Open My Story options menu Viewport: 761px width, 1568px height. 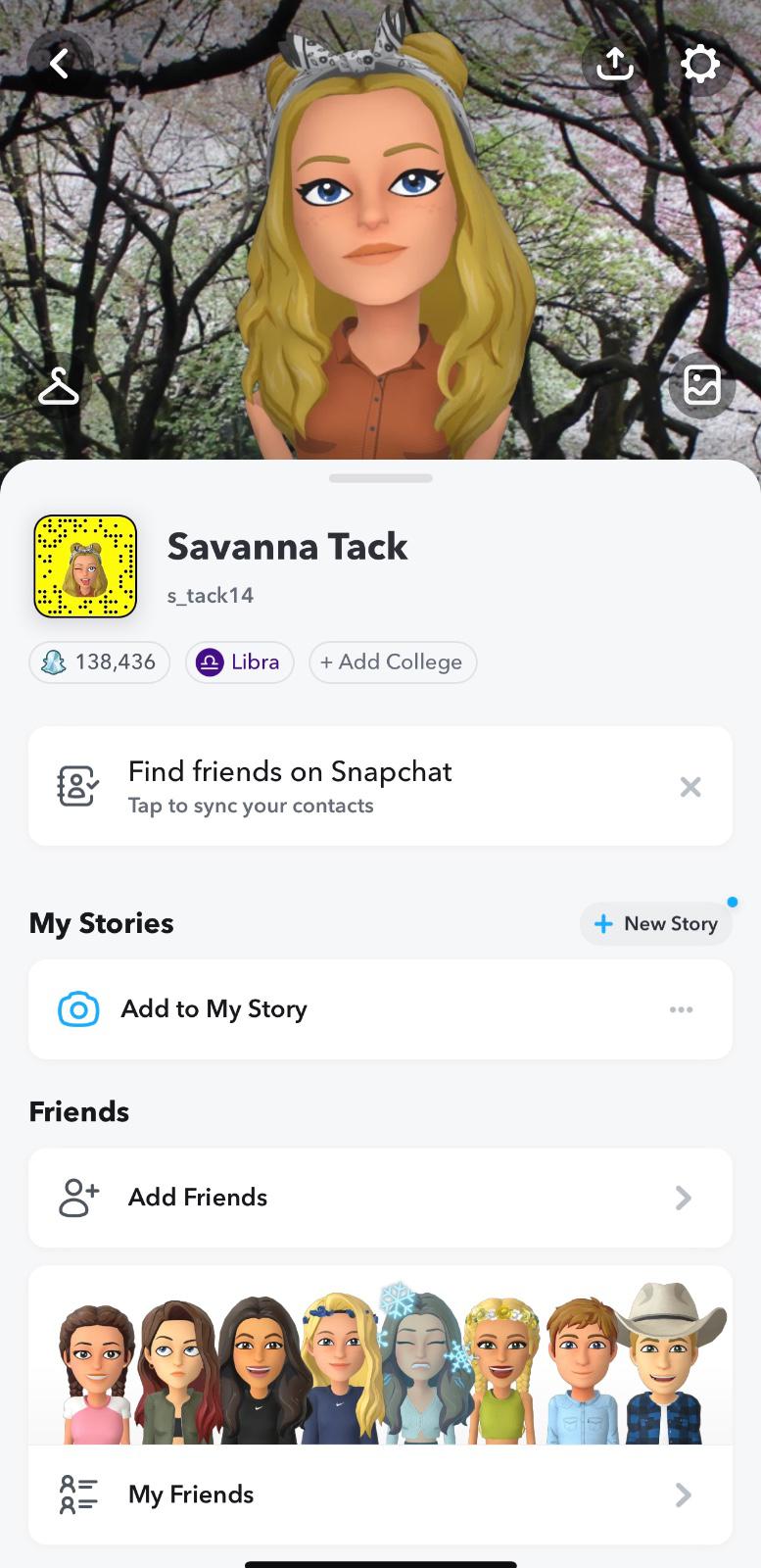point(682,1009)
